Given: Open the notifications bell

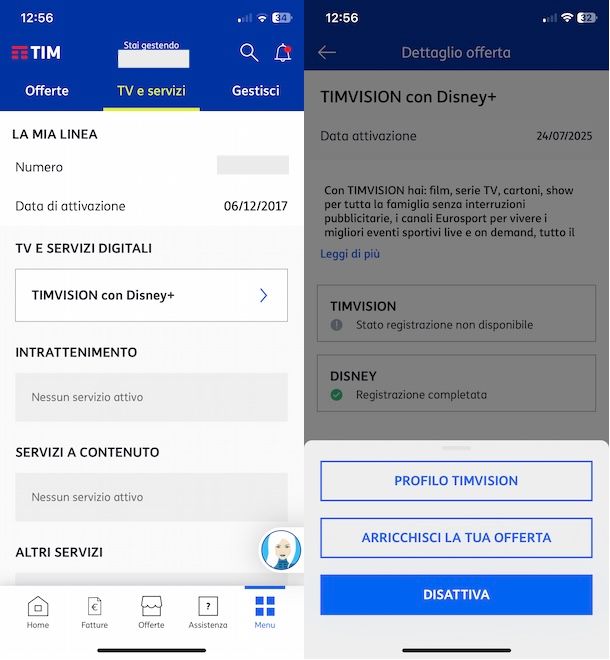Looking at the screenshot, I should pyautogui.click(x=283, y=53).
